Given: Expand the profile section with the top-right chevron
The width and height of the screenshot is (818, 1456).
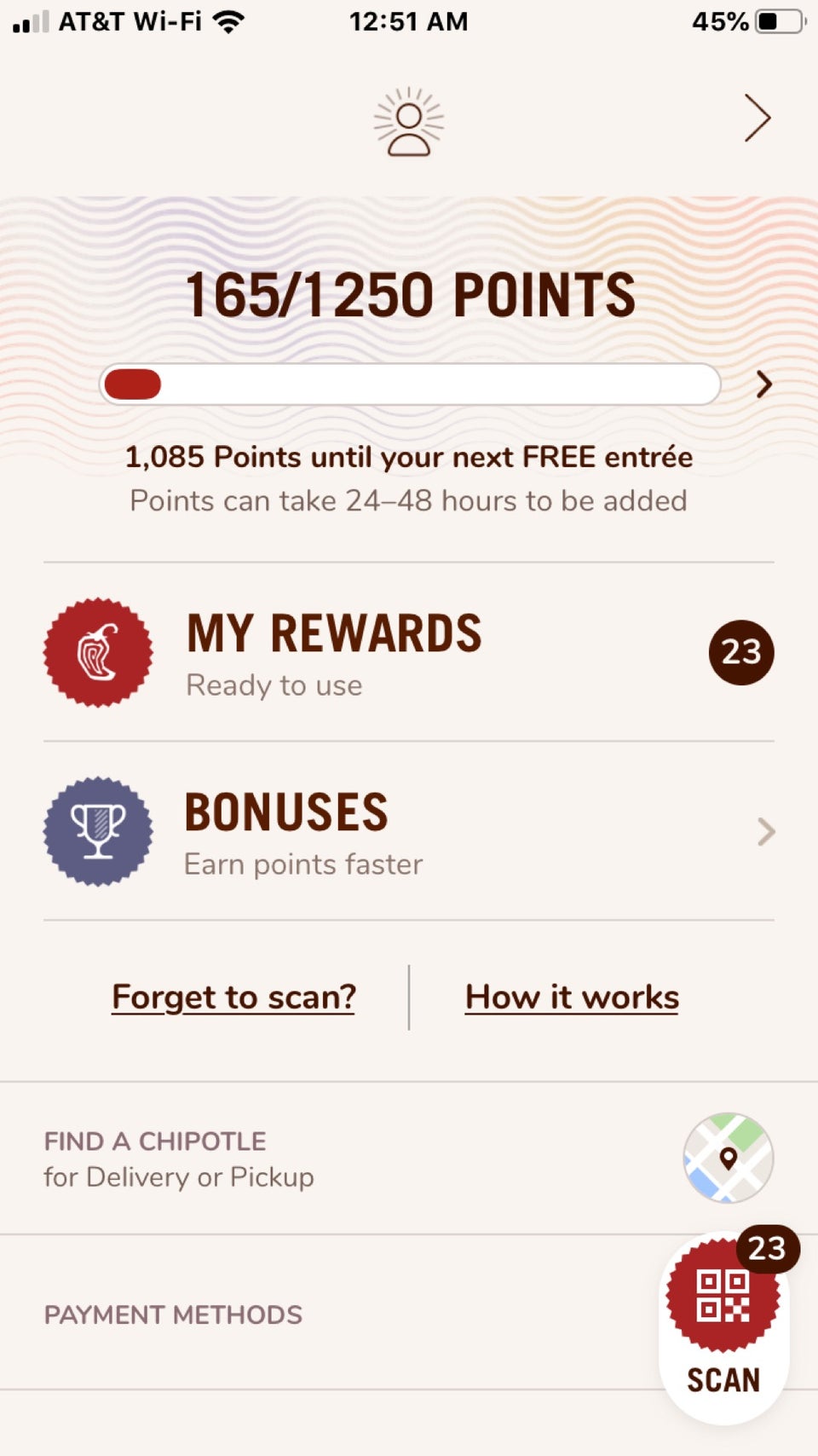Looking at the screenshot, I should click(757, 118).
